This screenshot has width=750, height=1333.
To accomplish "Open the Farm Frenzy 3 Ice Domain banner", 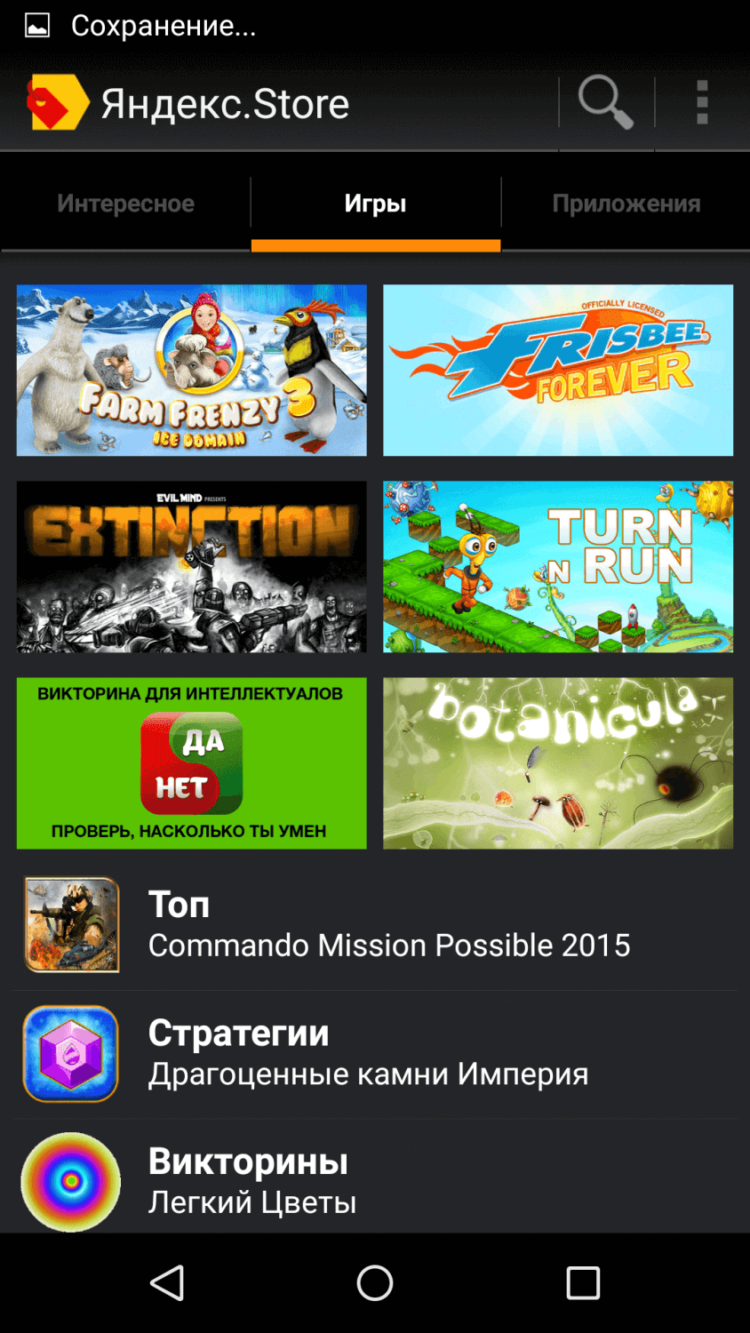I will (191, 369).
